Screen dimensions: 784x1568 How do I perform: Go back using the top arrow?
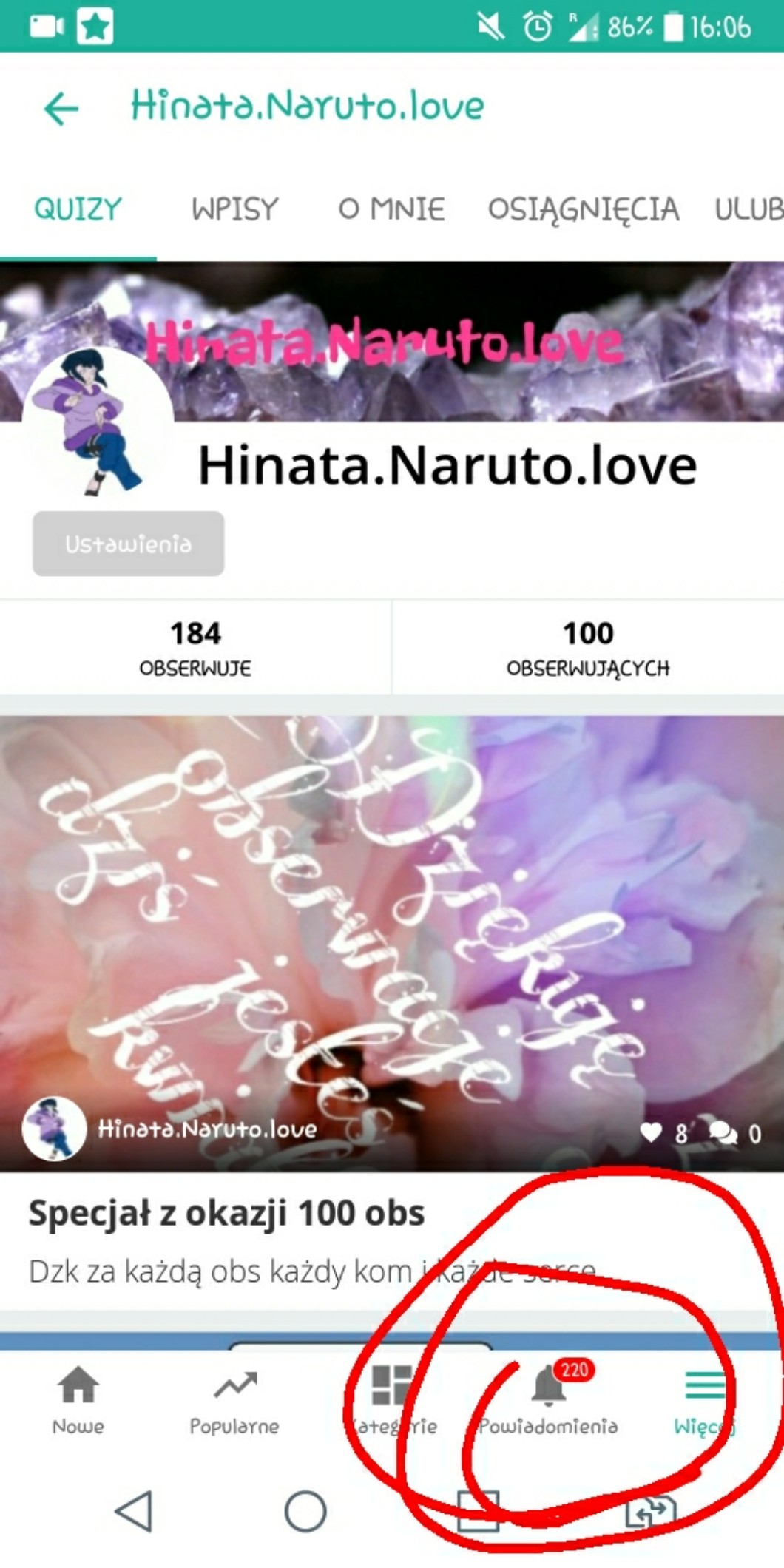click(61, 109)
